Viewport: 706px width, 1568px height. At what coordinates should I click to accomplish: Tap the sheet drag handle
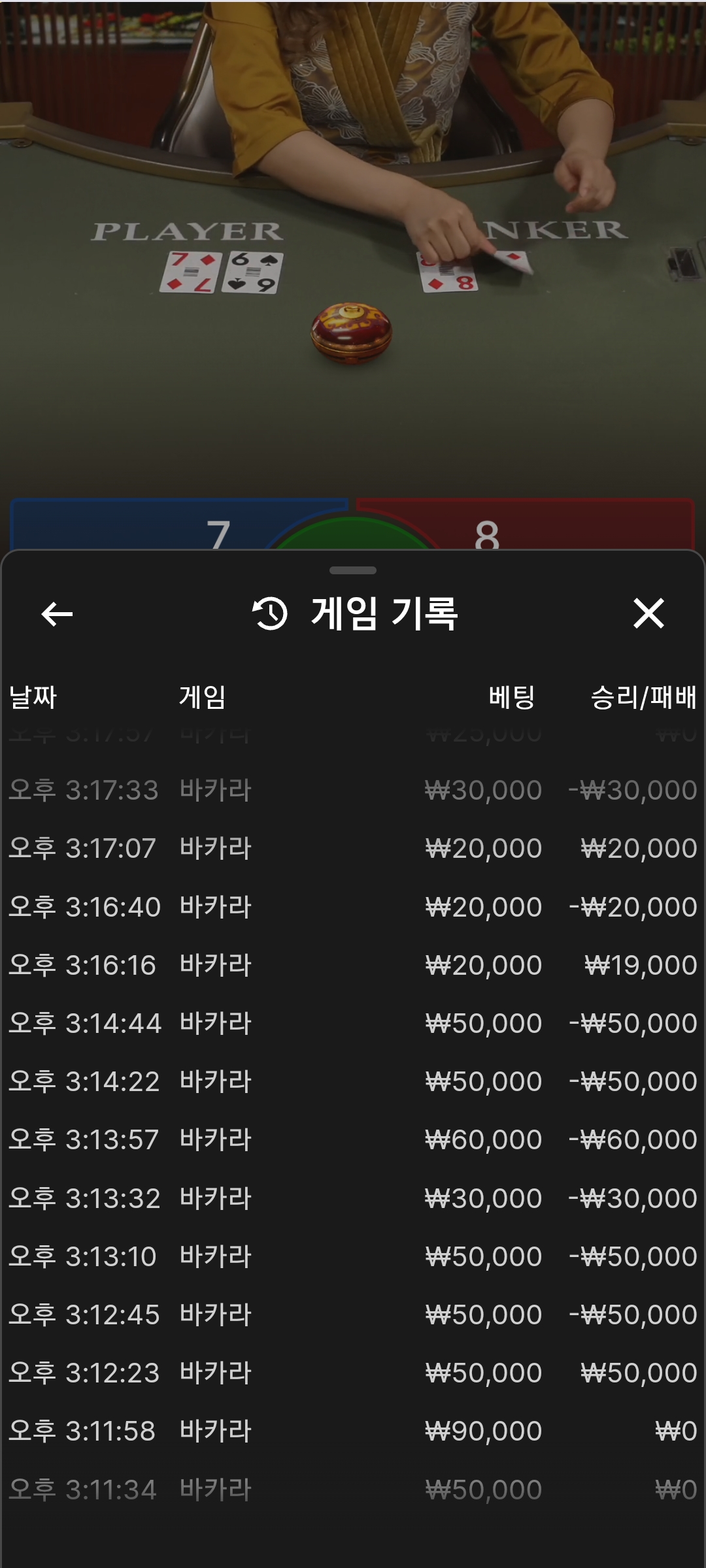pos(353,570)
